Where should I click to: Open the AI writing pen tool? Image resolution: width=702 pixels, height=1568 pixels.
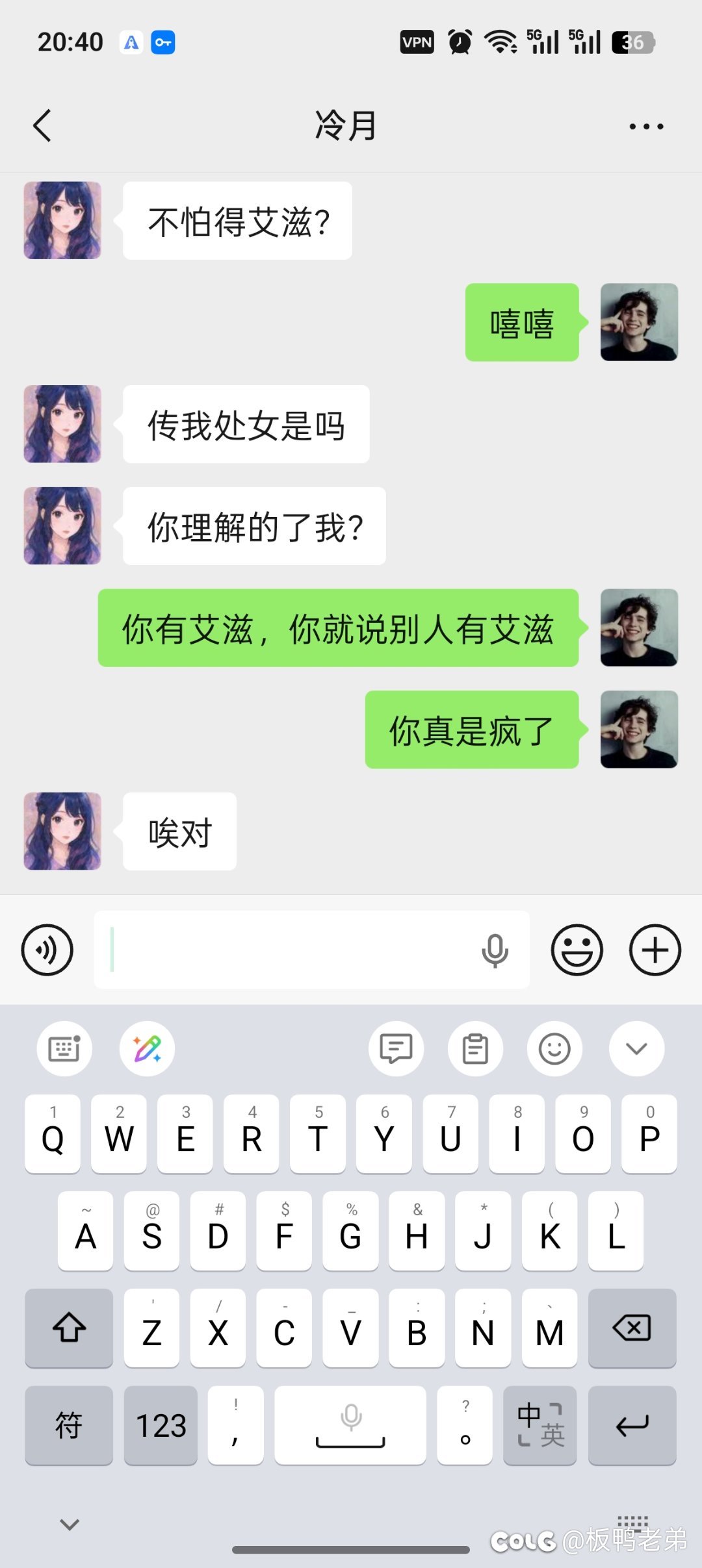(147, 1048)
